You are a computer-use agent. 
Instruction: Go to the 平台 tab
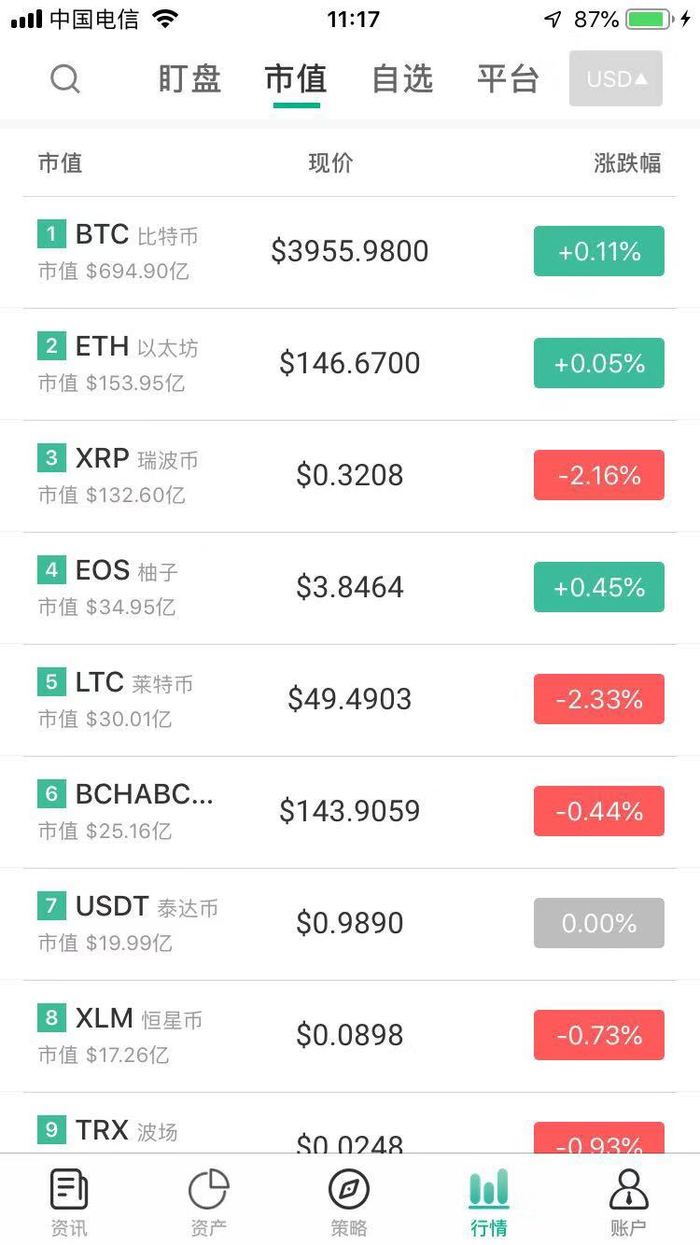(508, 79)
